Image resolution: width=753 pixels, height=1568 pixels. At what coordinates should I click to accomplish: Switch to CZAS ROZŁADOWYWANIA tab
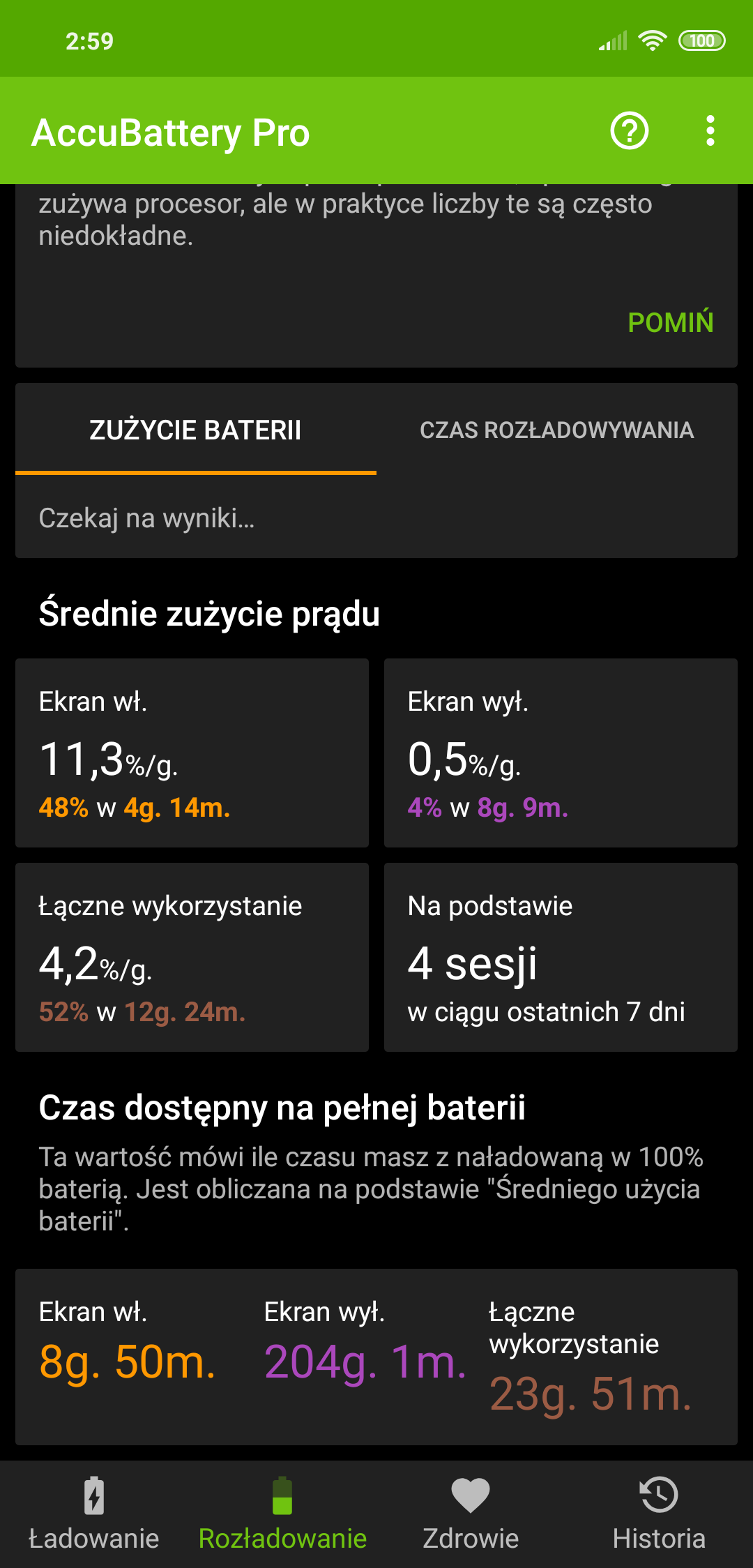[556, 430]
